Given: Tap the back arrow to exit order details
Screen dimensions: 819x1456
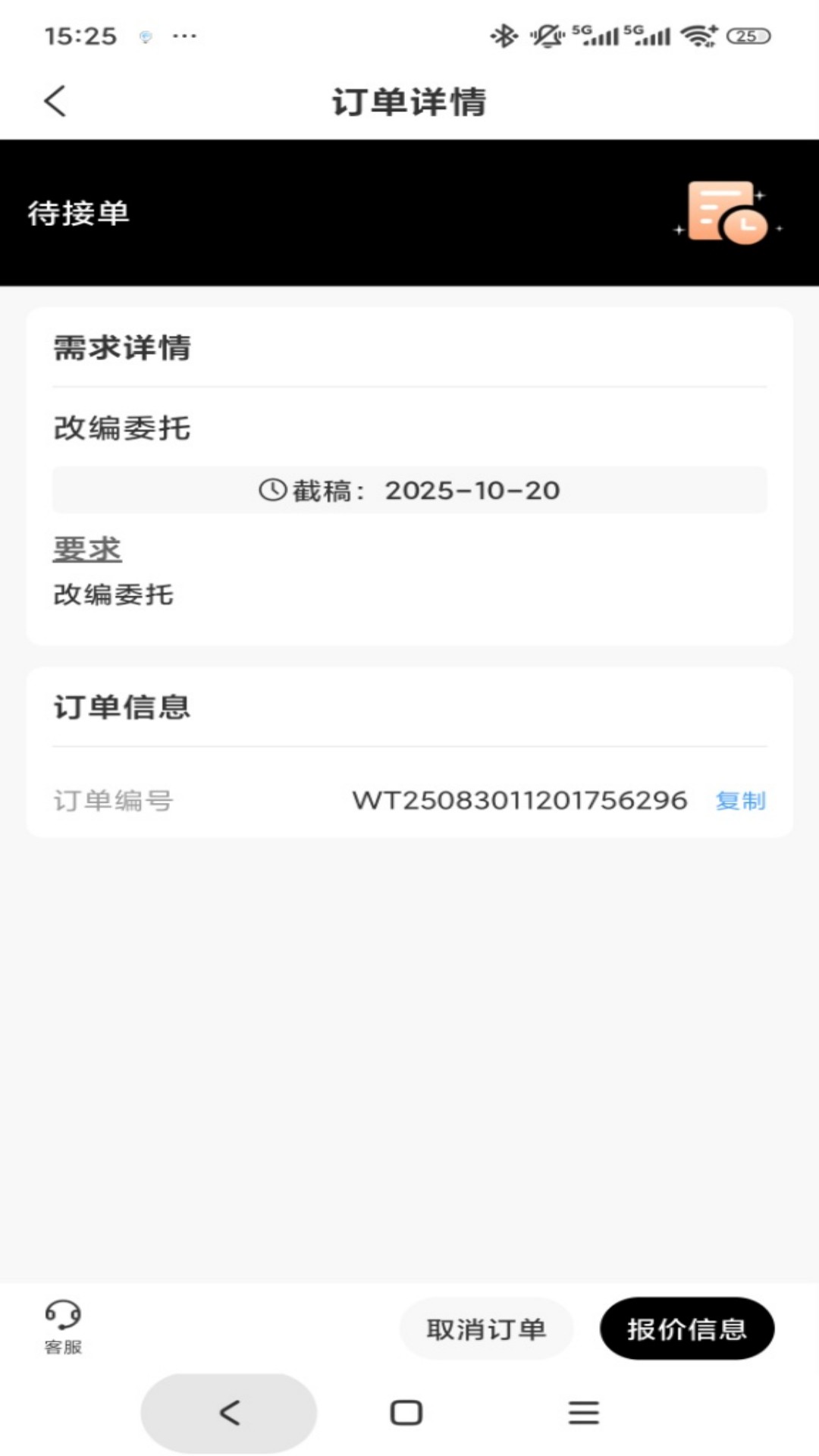Looking at the screenshot, I should pyautogui.click(x=54, y=100).
